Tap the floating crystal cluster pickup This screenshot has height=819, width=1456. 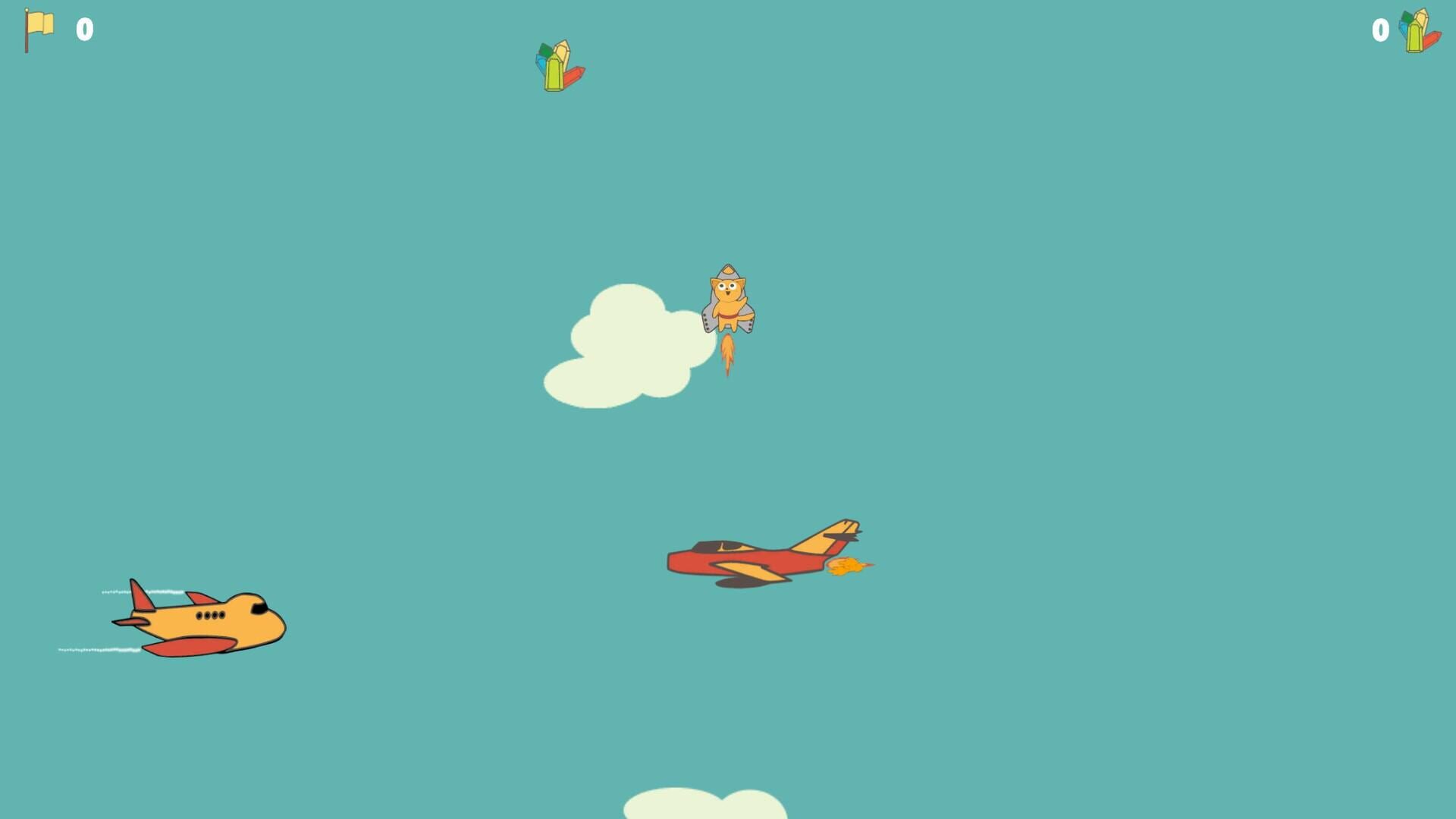tap(560, 67)
